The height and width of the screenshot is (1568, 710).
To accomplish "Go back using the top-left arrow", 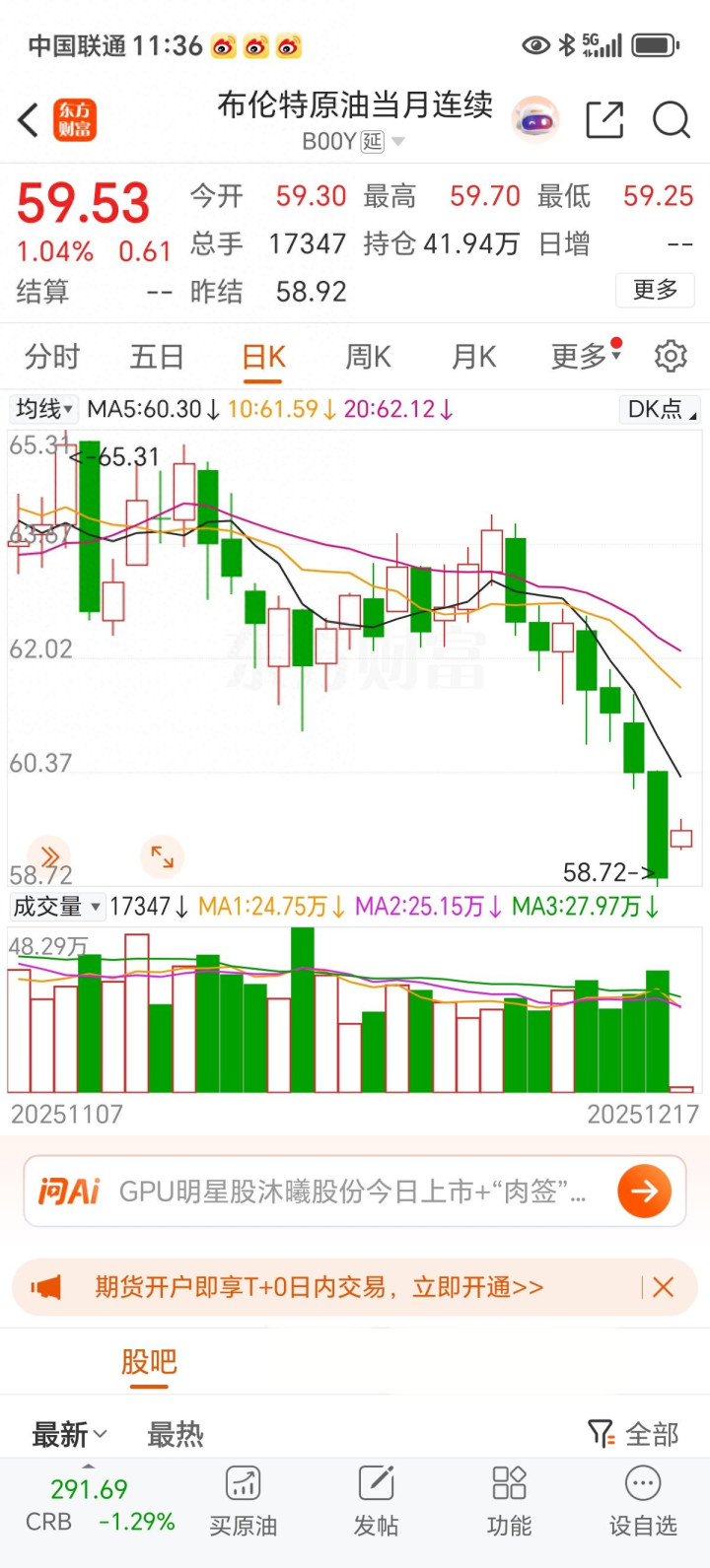I will click(x=29, y=120).
